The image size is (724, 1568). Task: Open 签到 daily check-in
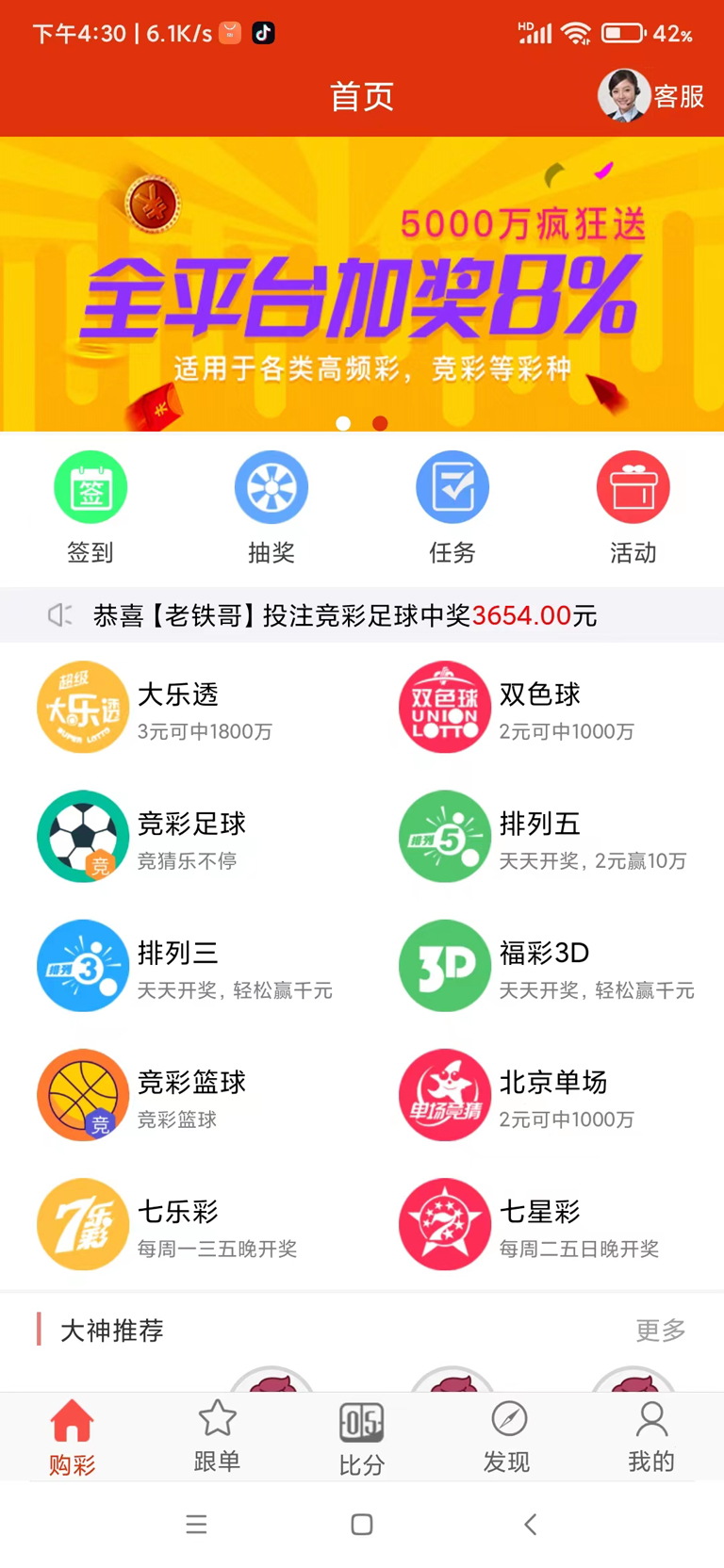pyautogui.click(x=90, y=506)
